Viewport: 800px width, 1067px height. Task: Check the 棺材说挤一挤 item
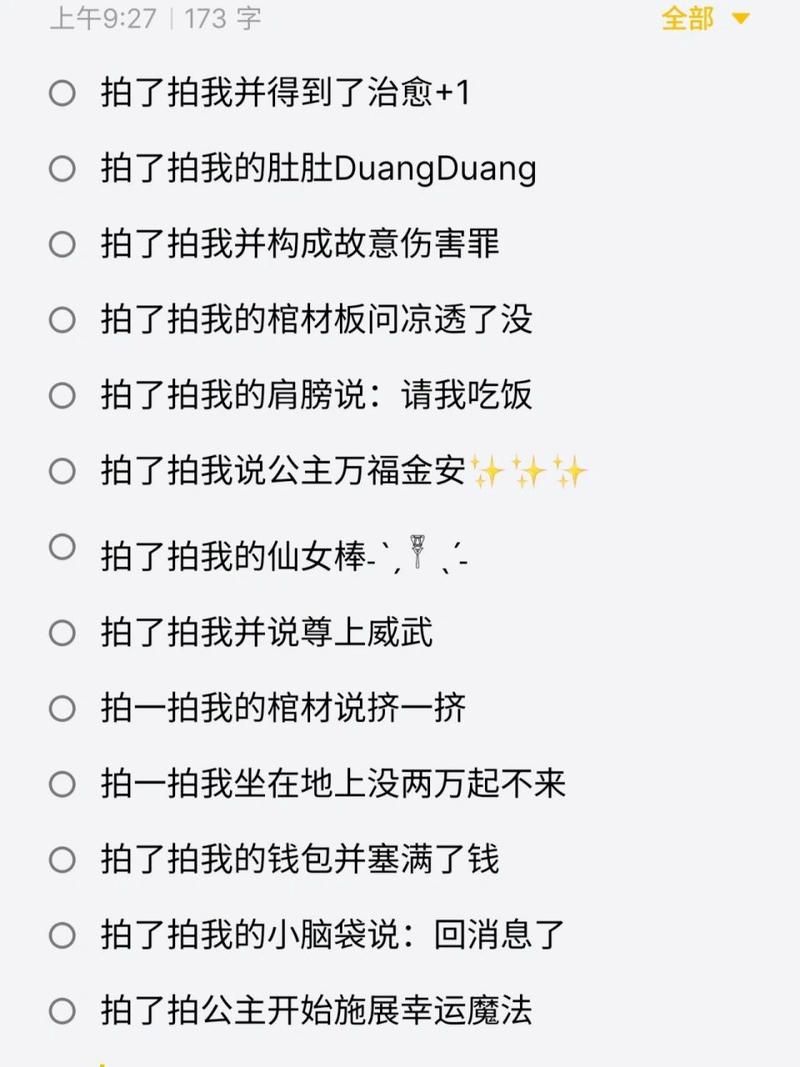62,709
